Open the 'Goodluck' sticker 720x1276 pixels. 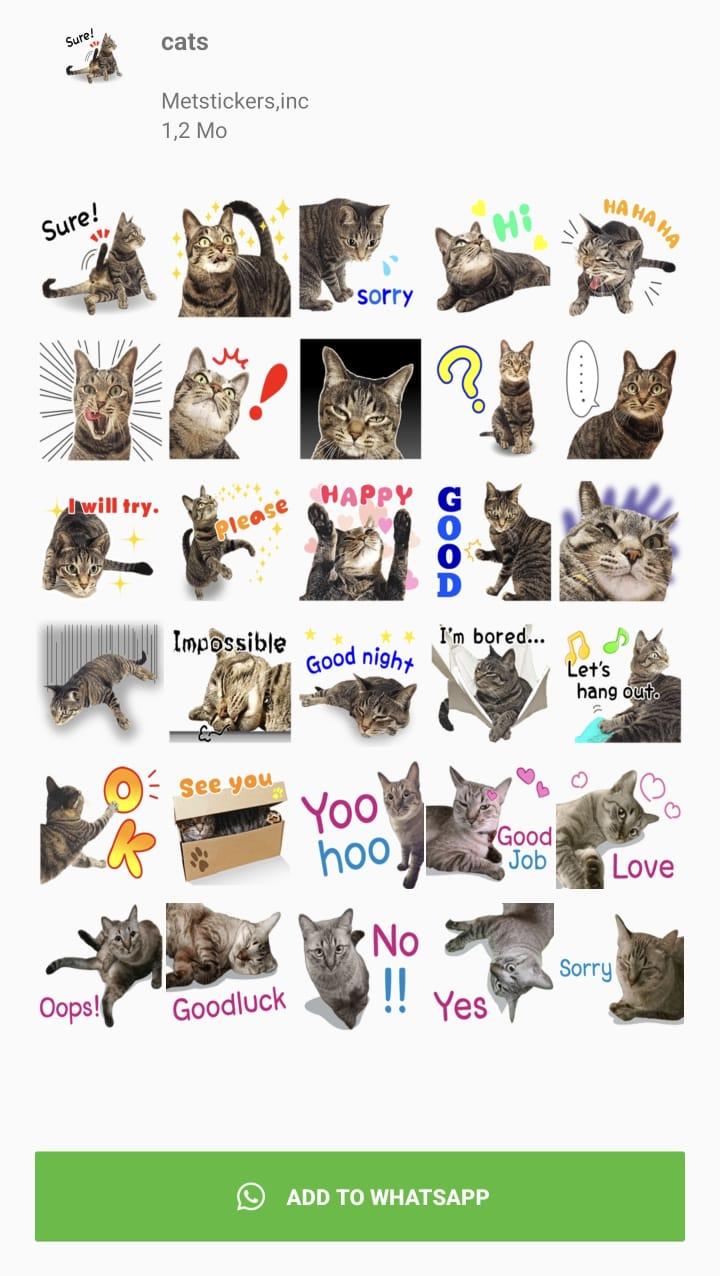click(x=230, y=965)
